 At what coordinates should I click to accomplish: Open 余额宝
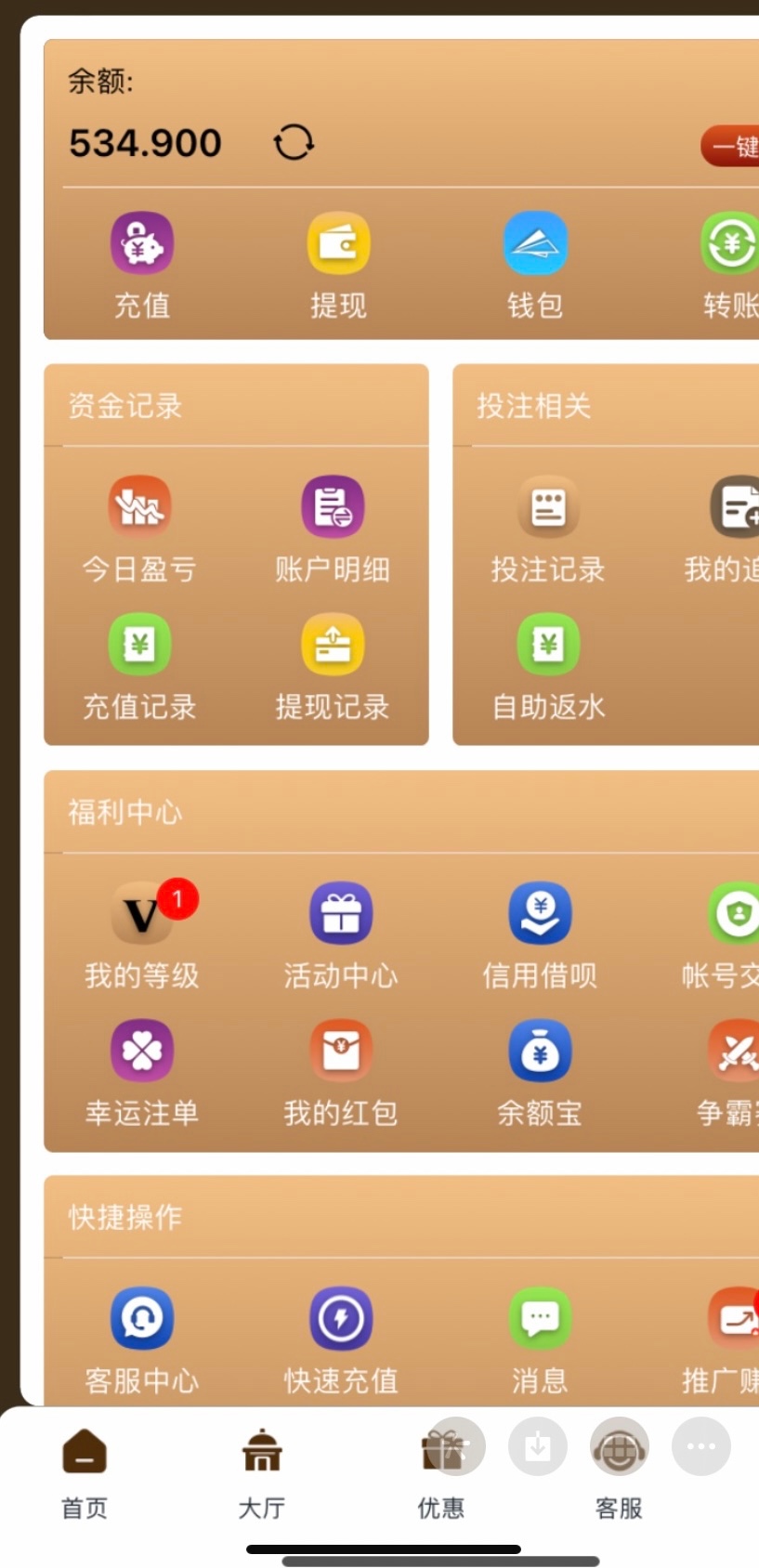[x=540, y=1052]
